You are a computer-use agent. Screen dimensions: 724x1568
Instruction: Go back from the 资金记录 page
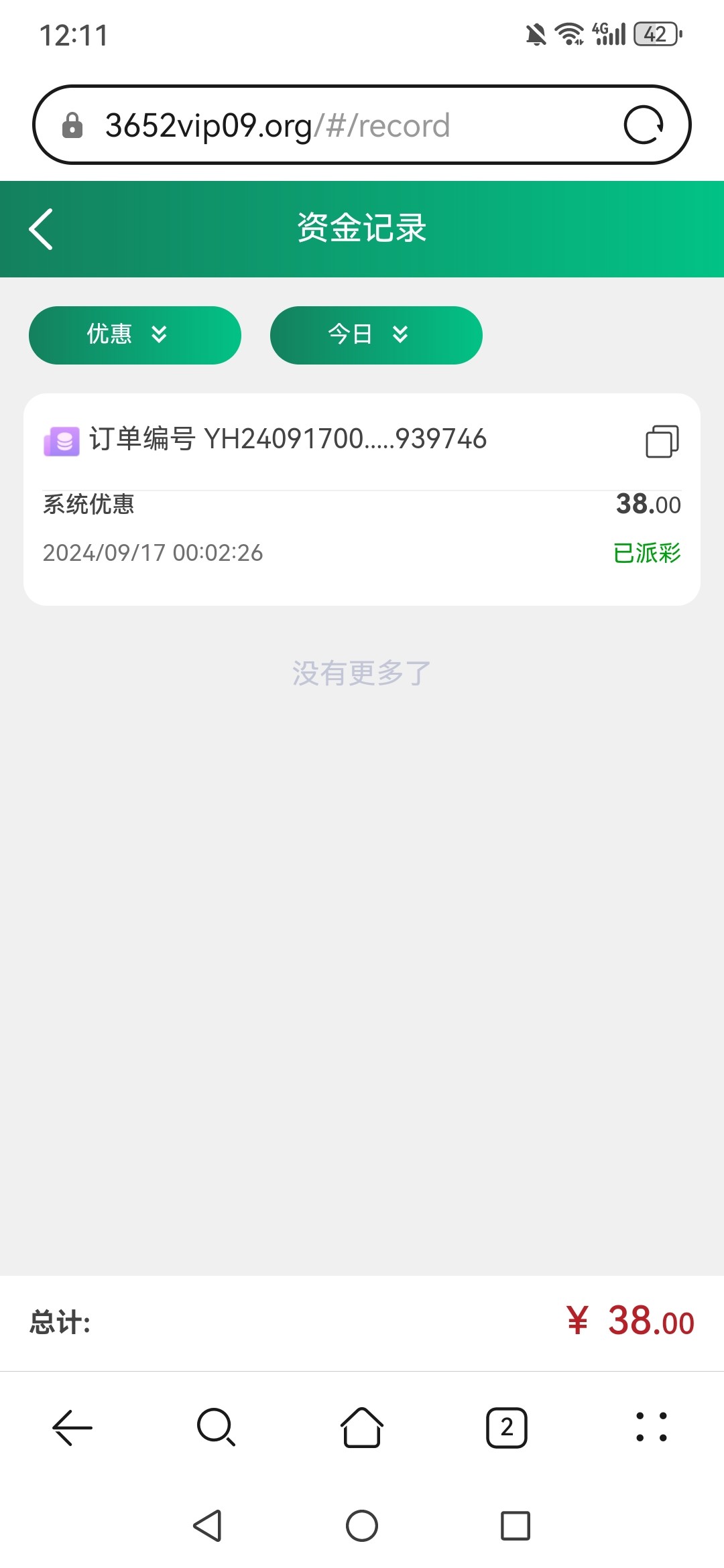click(x=42, y=229)
